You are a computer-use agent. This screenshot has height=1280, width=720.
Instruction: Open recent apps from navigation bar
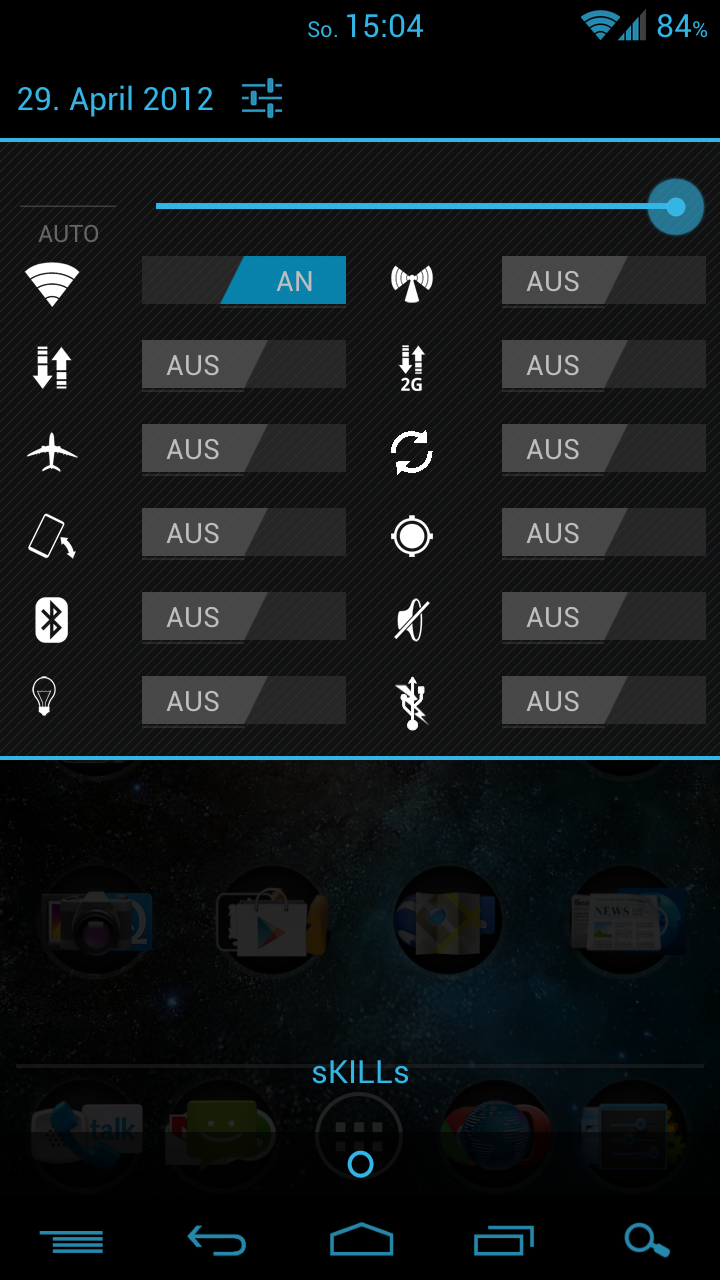point(505,1240)
